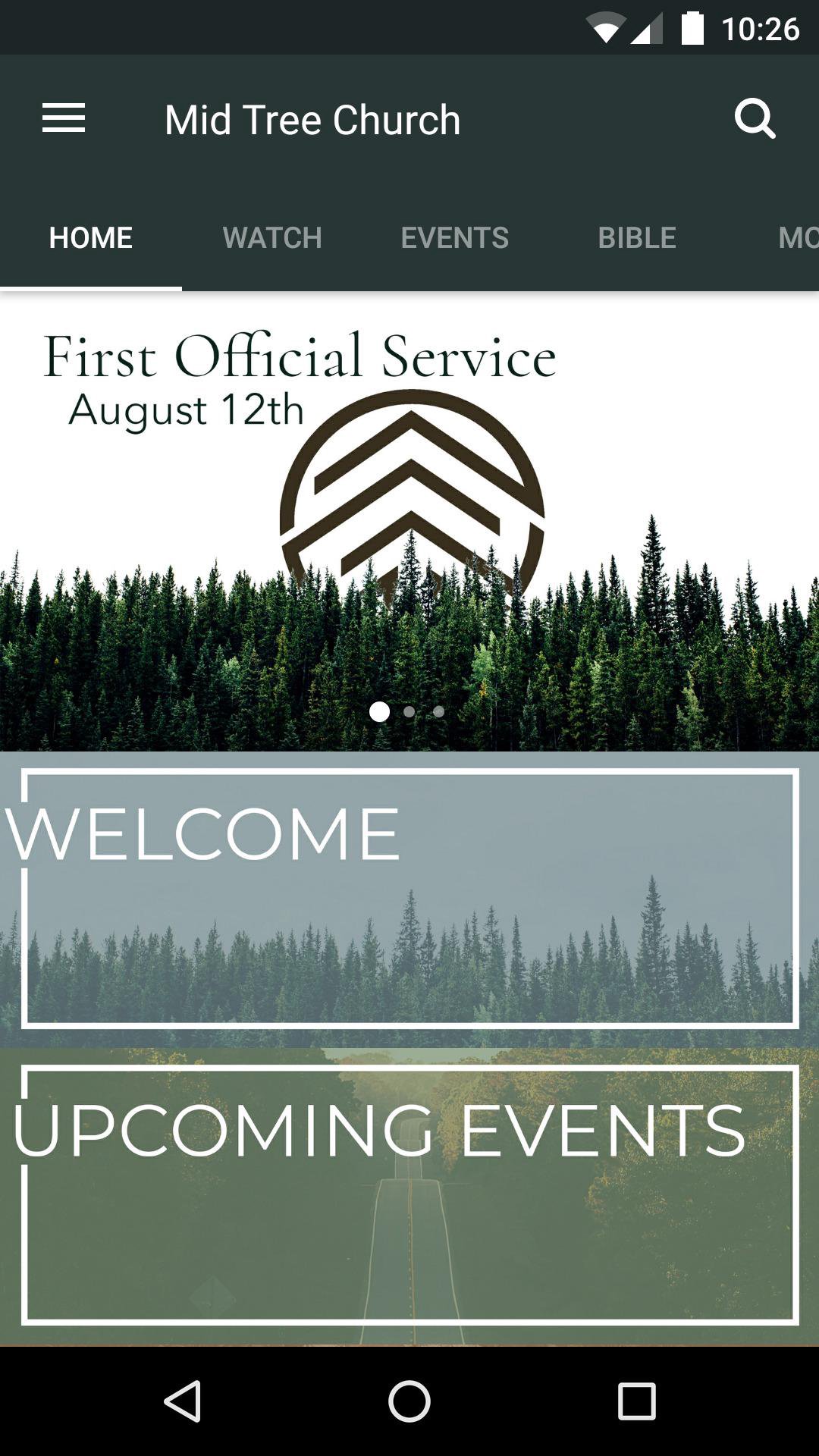Go to the device home screen
The image size is (819, 1456).
tap(409, 1401)
